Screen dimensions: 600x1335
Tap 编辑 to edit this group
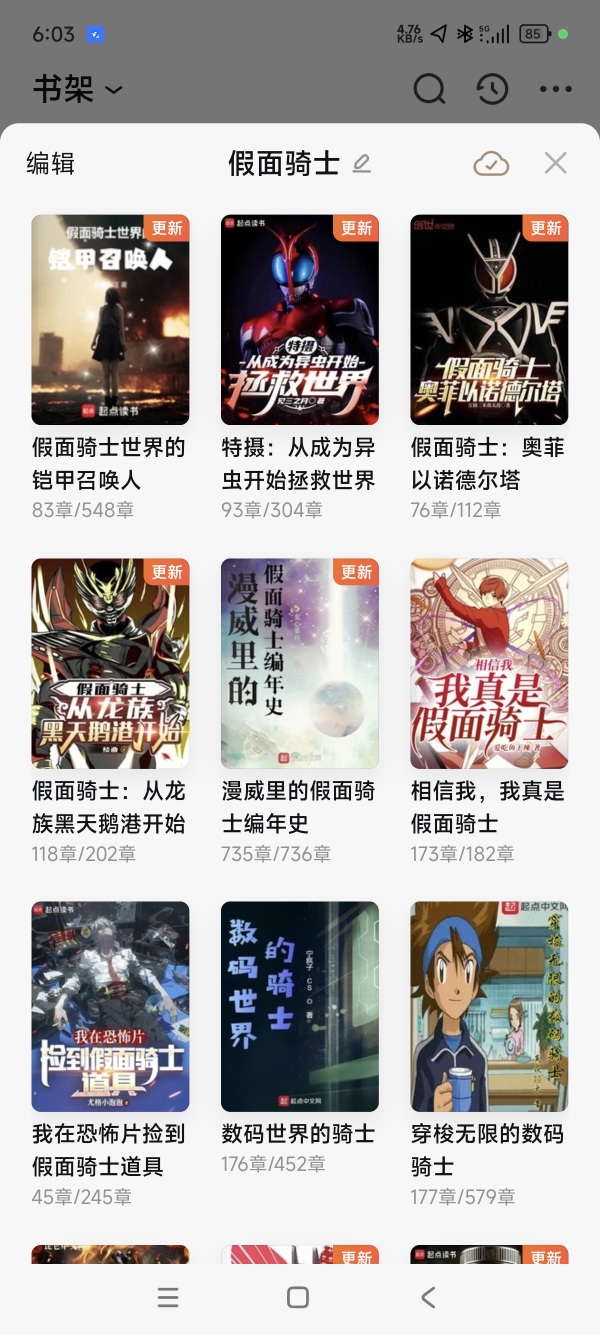click(x=50, y=164)
